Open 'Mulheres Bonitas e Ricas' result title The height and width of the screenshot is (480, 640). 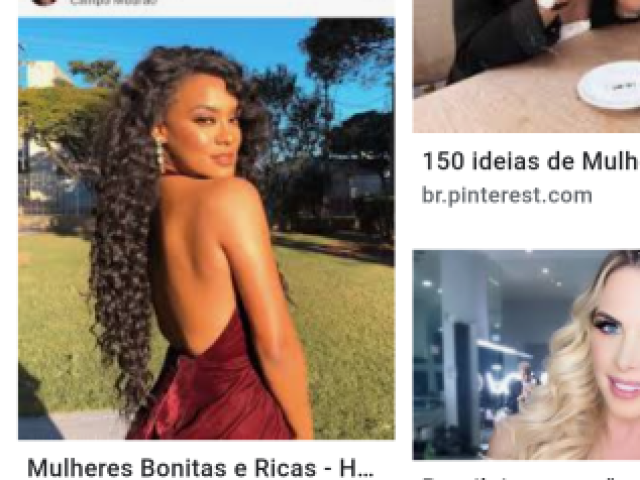[x=200, y=467]
